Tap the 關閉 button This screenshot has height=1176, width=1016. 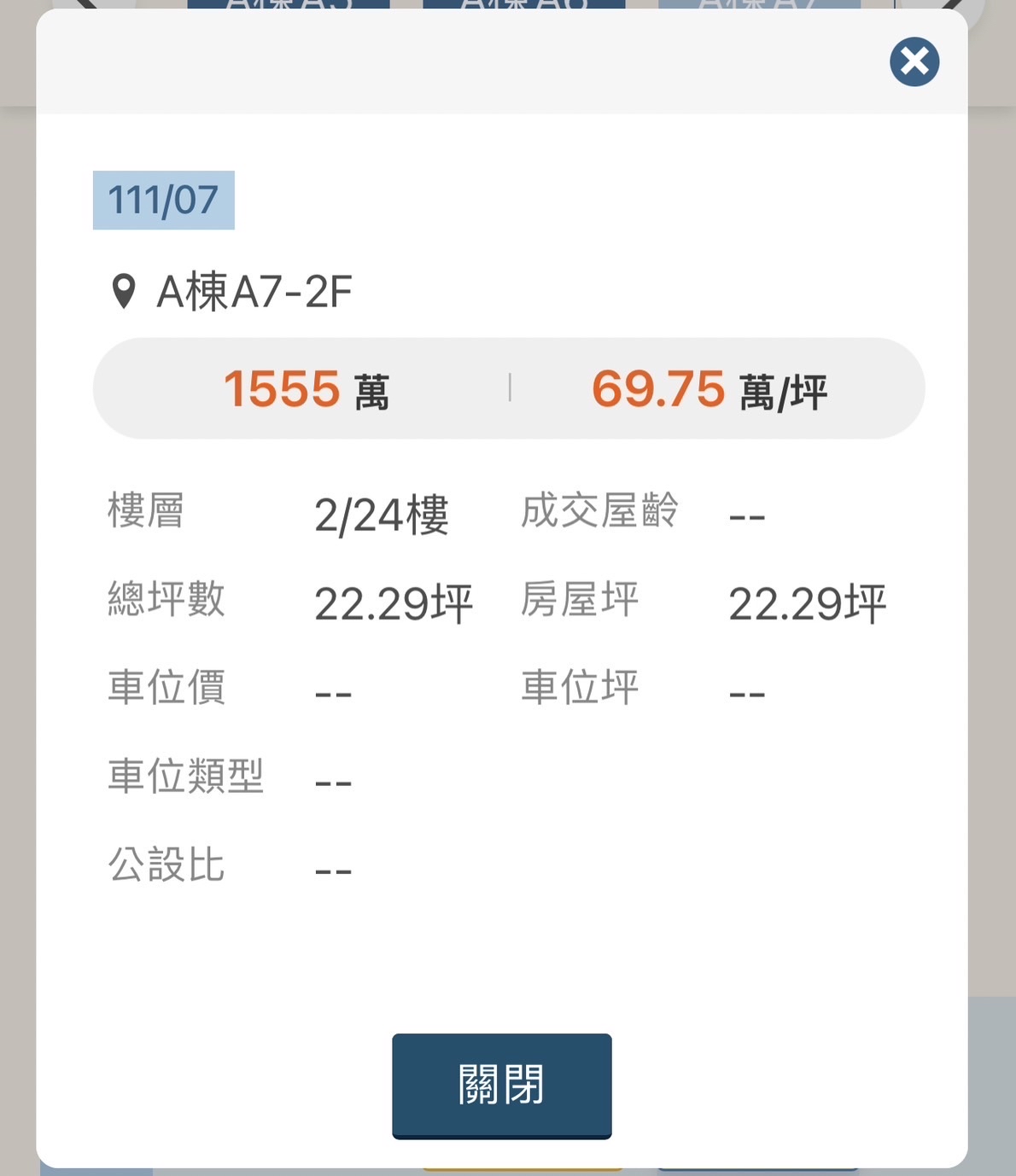click(x=501, y=1085)
